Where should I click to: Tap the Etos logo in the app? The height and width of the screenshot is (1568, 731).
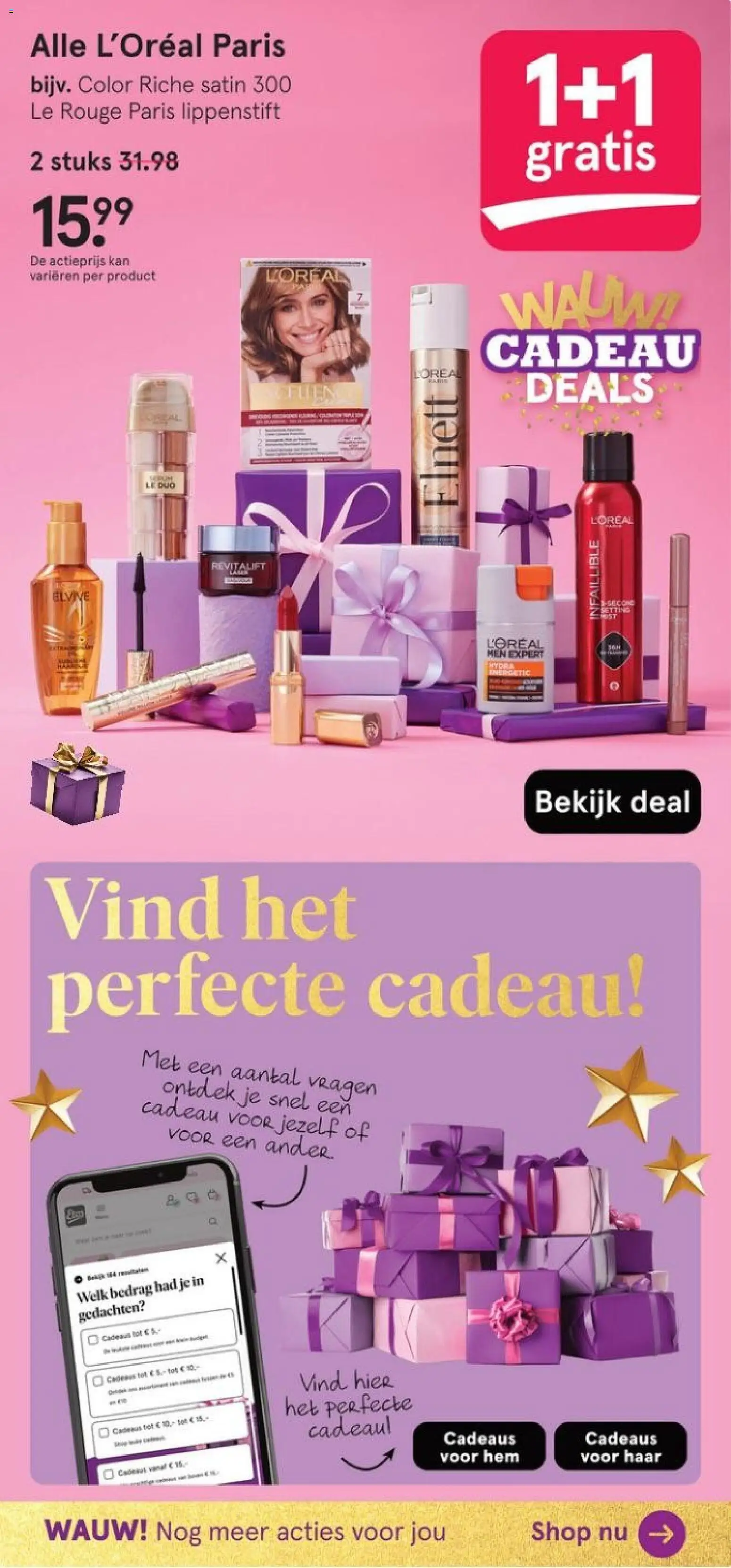(x=76, y=1216)
